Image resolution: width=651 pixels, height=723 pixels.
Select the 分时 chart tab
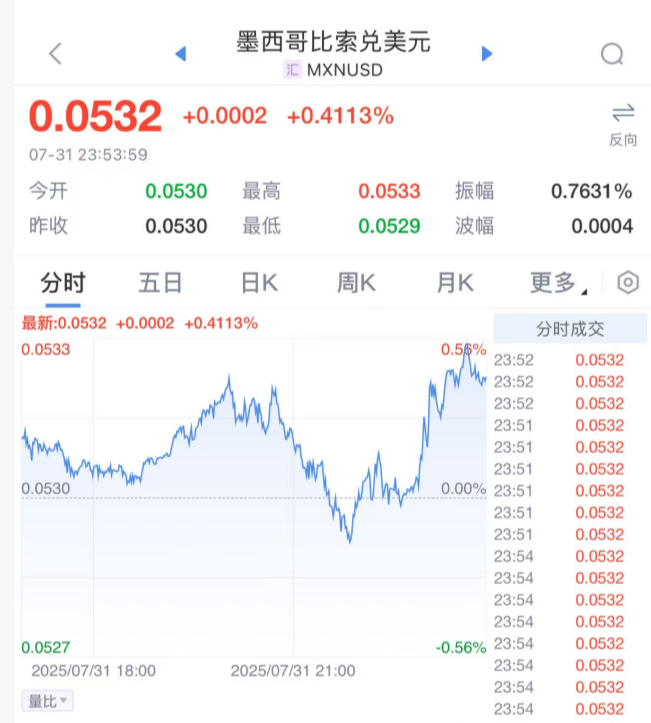coord(63,283)
